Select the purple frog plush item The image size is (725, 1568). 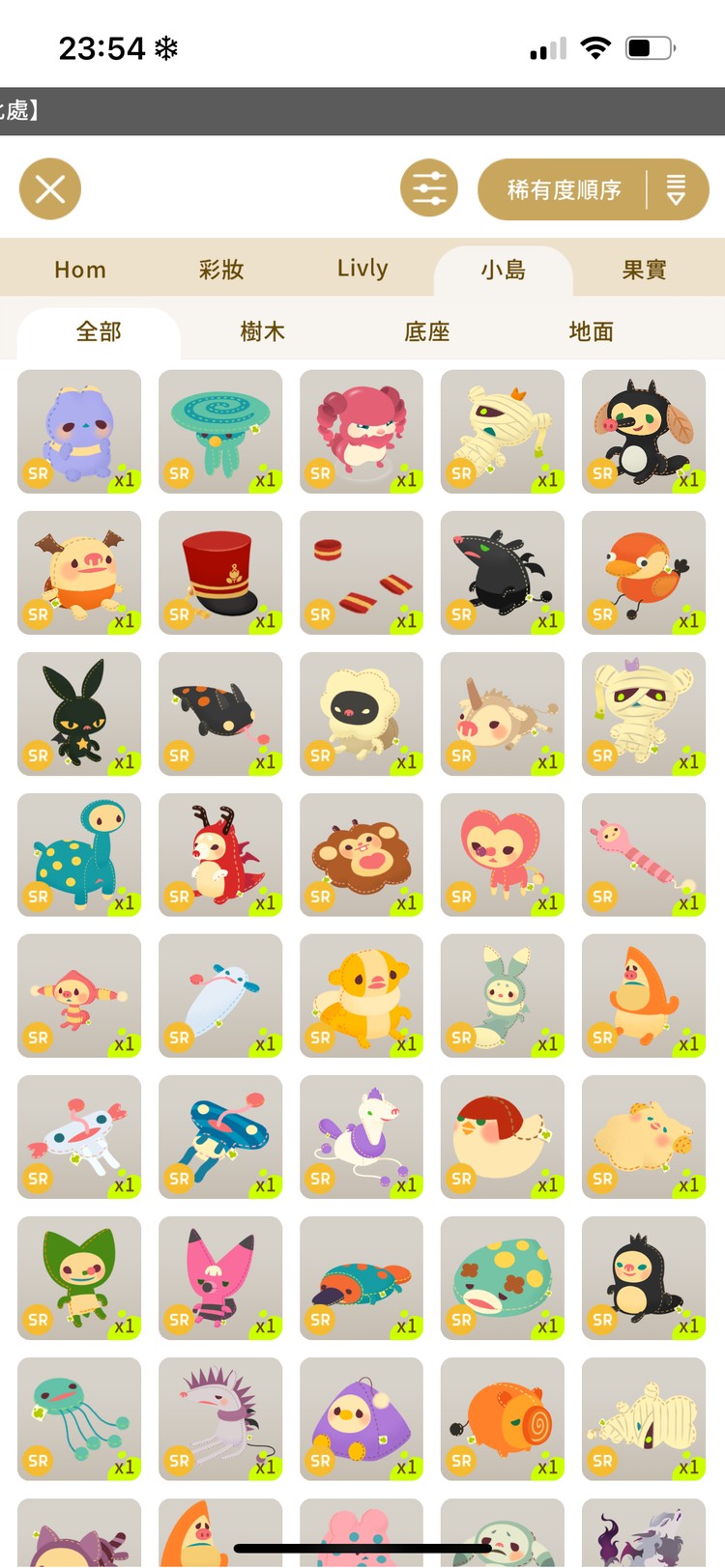79,432
